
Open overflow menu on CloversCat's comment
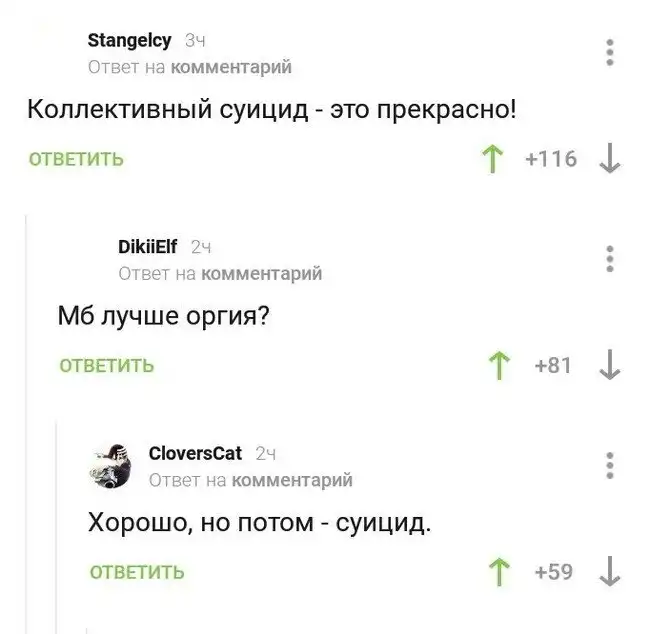click(x=610, y=465)
